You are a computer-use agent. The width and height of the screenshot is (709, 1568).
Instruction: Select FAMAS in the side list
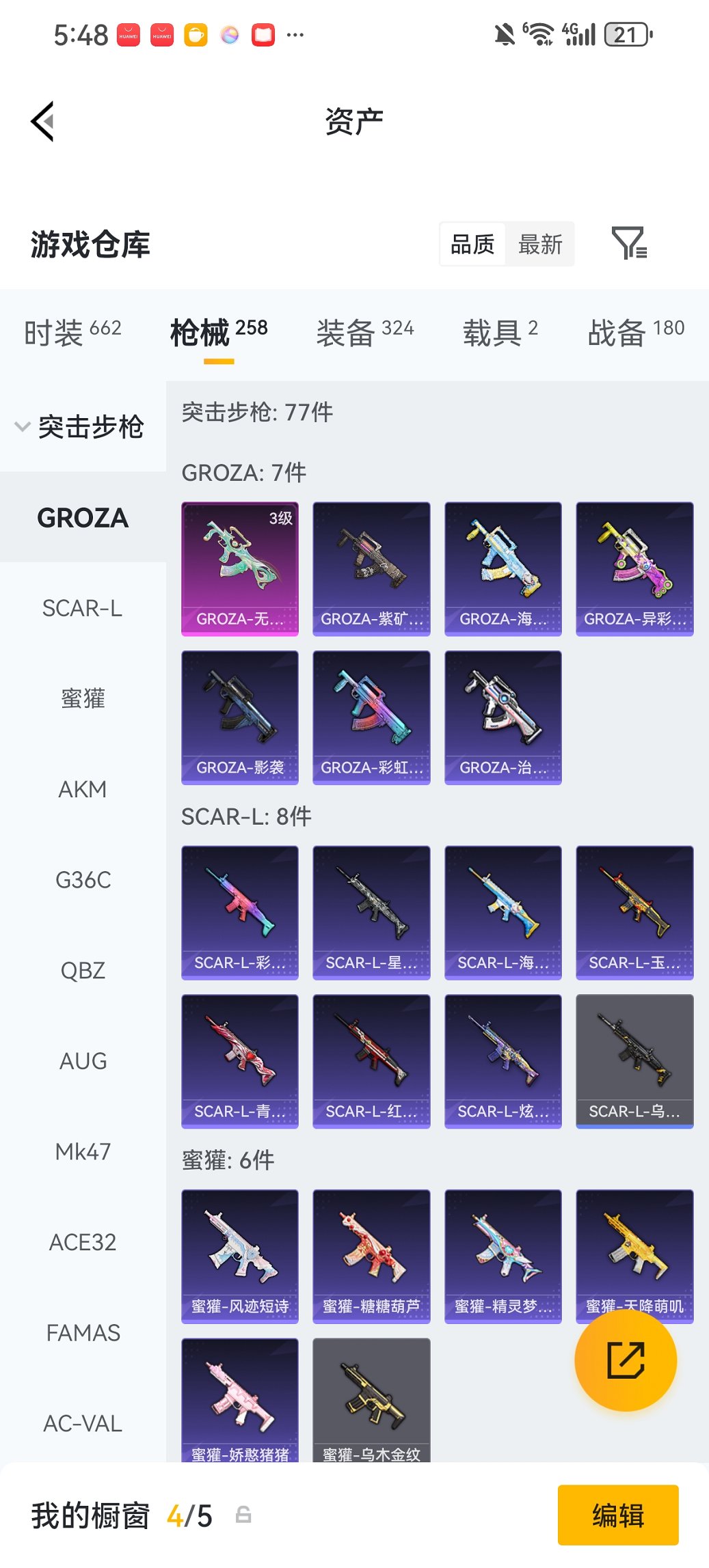pyautogui.click(x=83, y=1333)
